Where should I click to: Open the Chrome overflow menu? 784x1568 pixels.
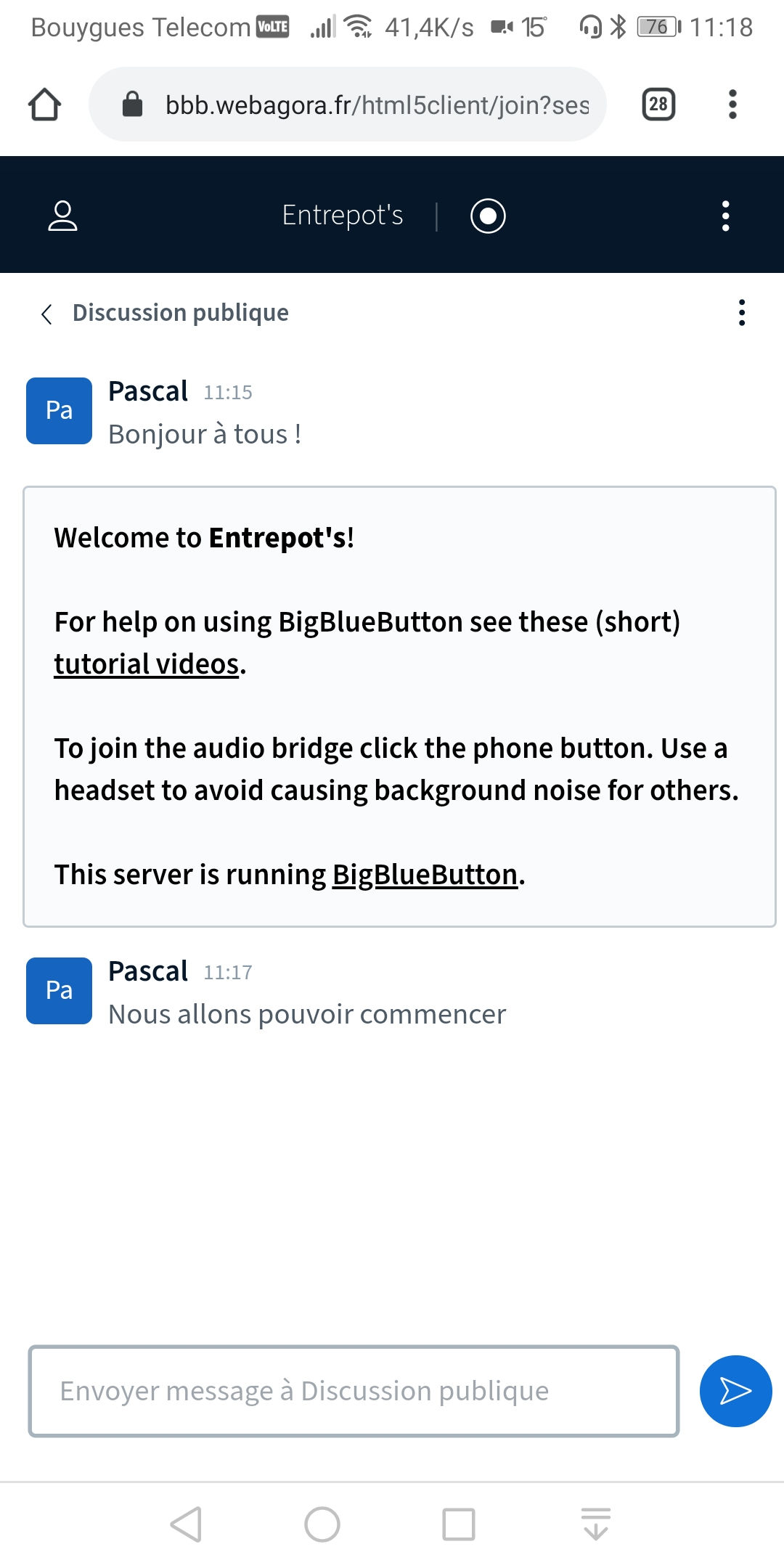point(732,105)
